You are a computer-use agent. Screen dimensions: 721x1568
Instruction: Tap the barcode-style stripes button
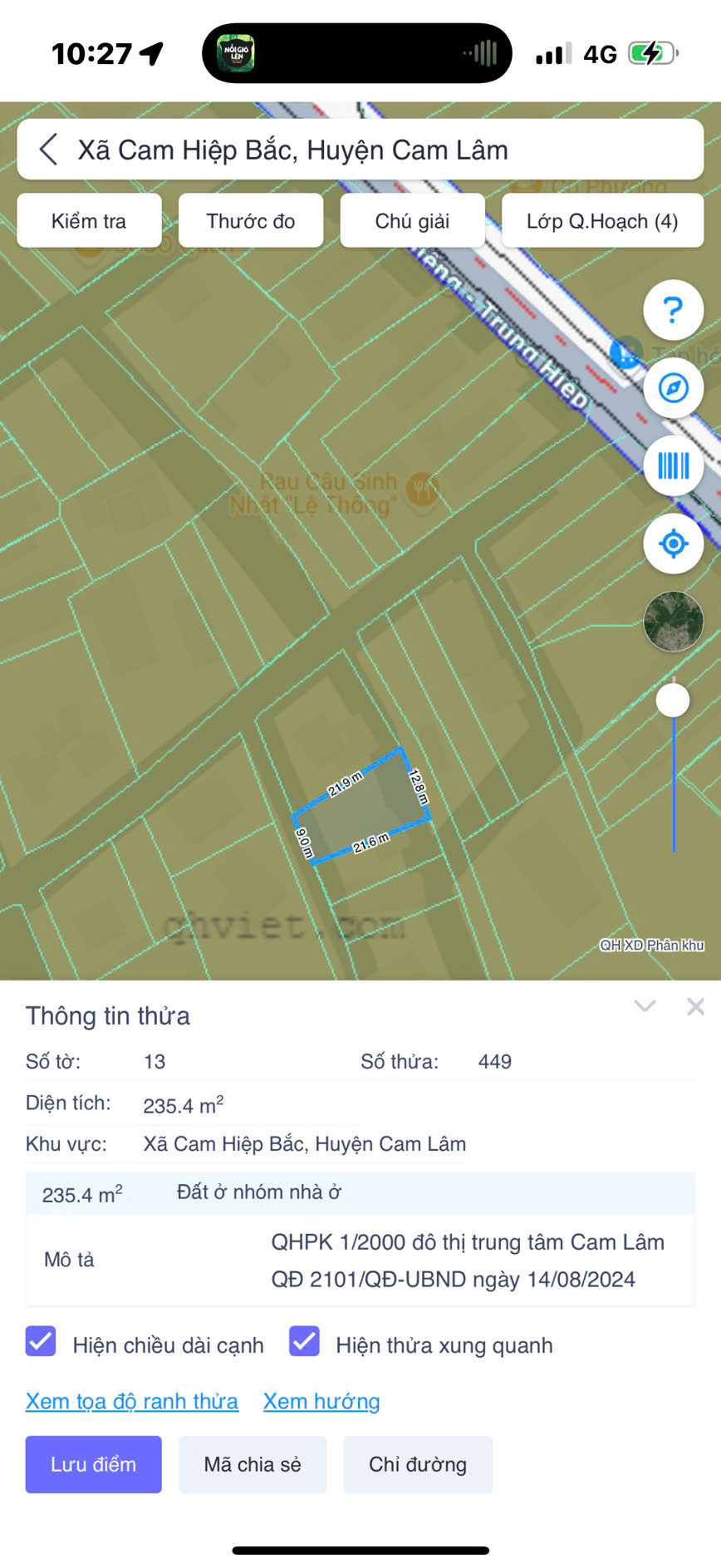coord(673,465)
